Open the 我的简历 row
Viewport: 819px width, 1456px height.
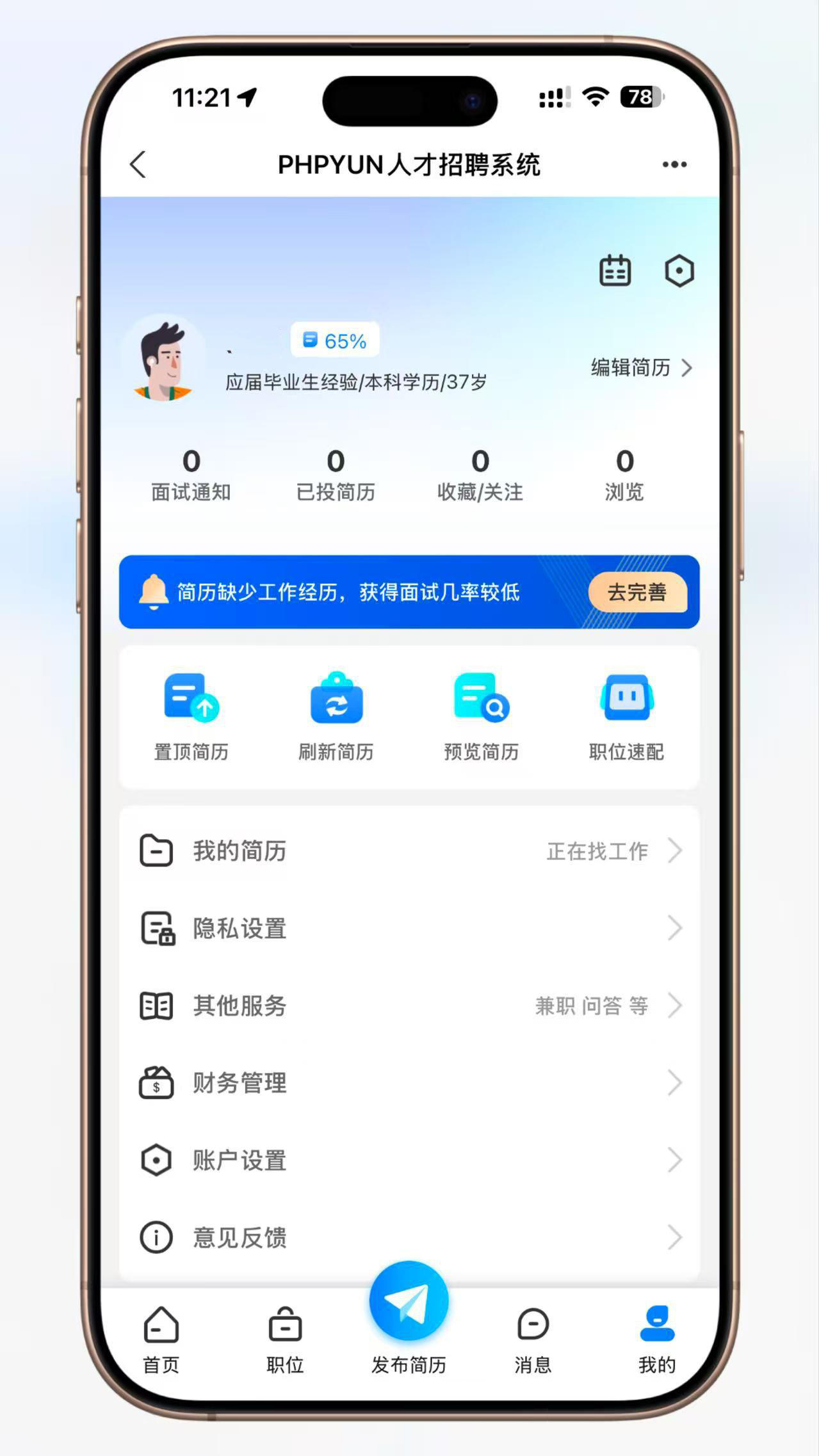410,851
